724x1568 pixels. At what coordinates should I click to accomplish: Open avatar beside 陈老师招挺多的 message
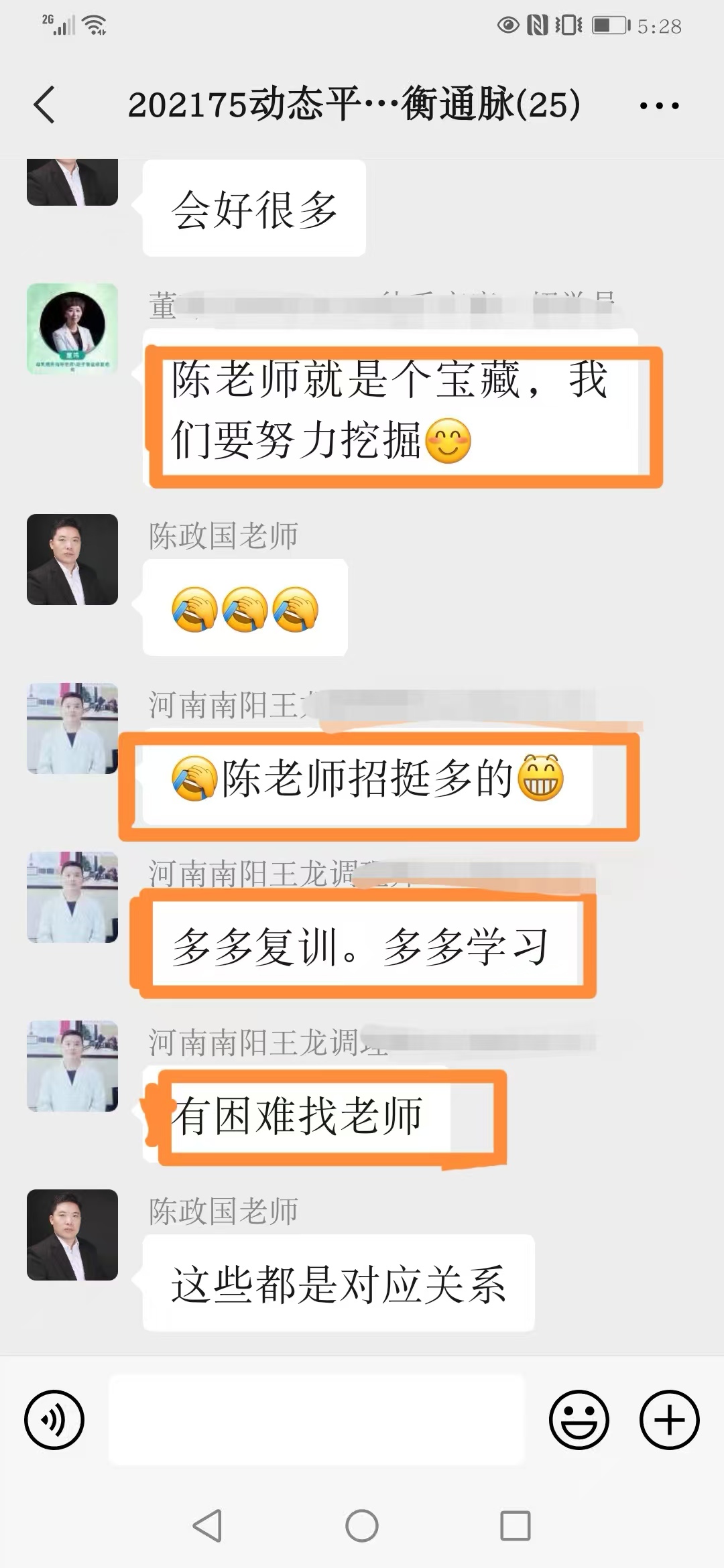72,728
